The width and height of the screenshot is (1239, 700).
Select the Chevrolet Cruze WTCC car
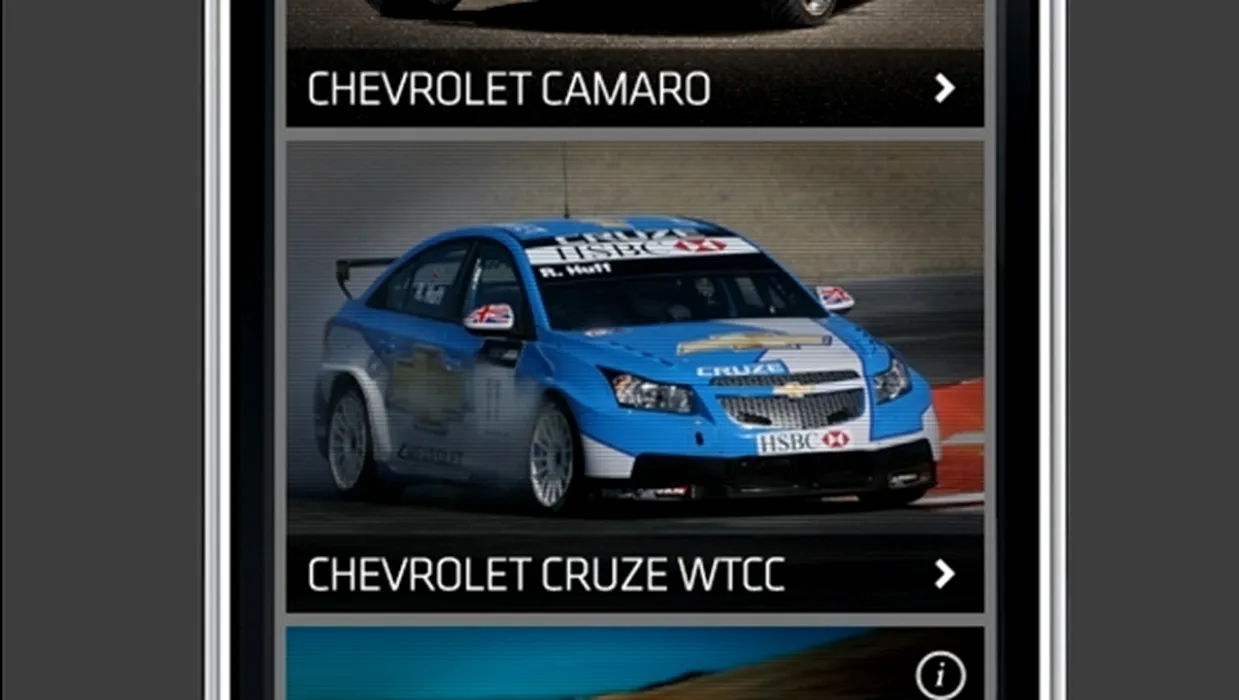pyautogui.click(x=634, y=574)
